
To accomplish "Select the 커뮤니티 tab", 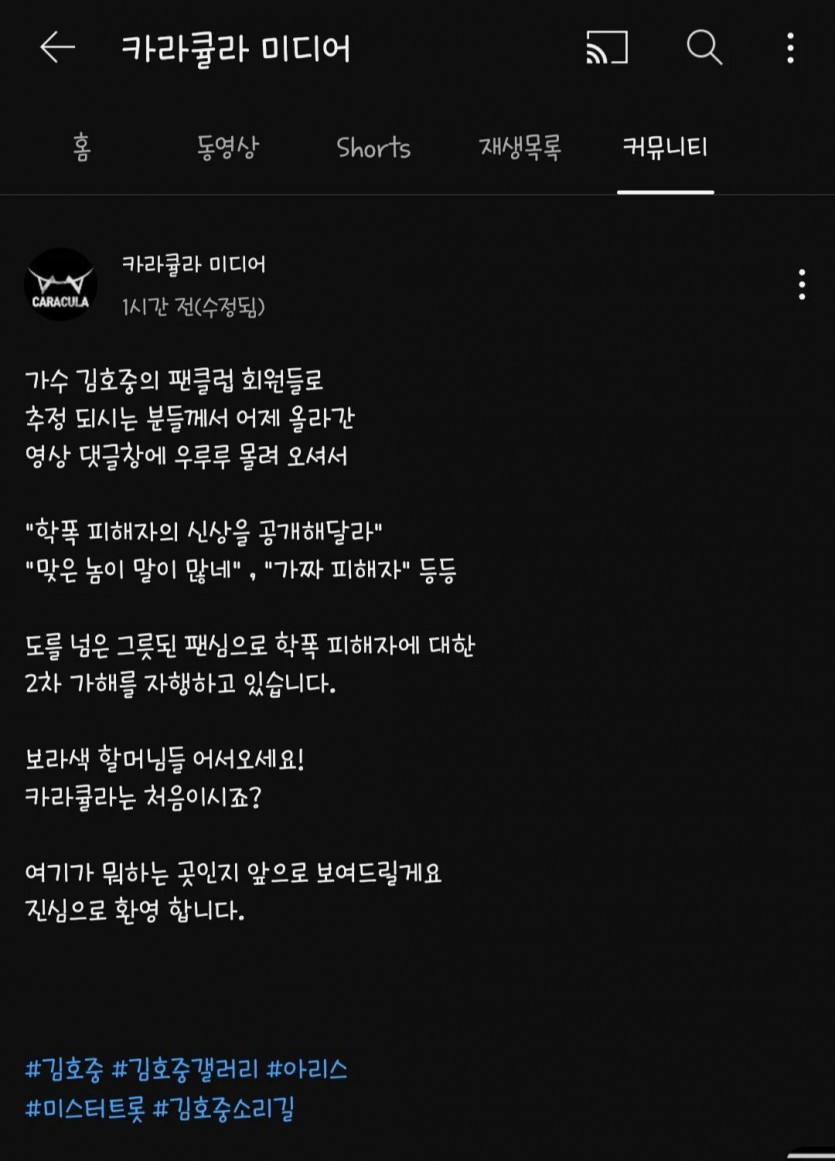I will click(665, 149).
